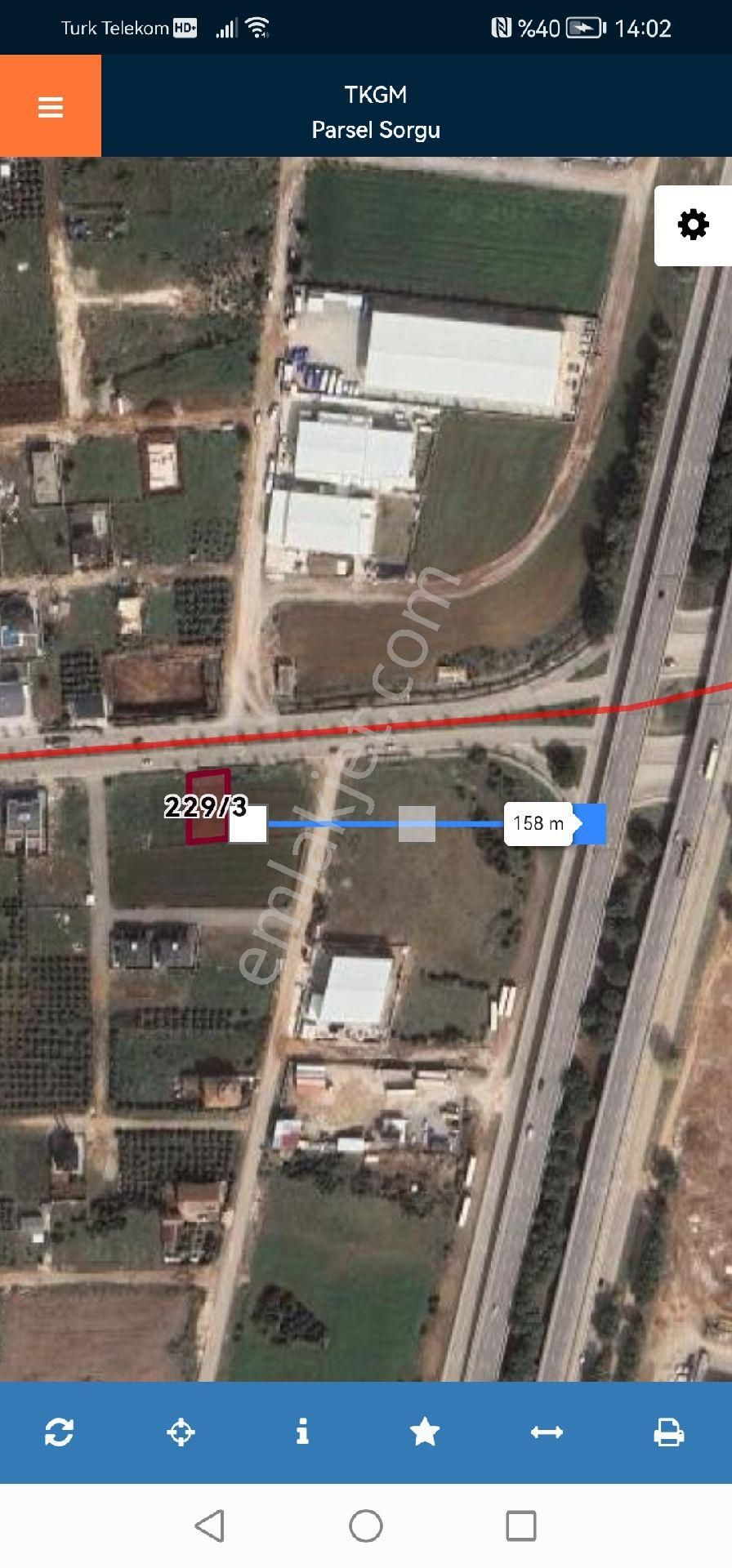Tap the refresh icon in bottom toolbar
Screen dimensions: 732x1568
(x=59, y=1432)
